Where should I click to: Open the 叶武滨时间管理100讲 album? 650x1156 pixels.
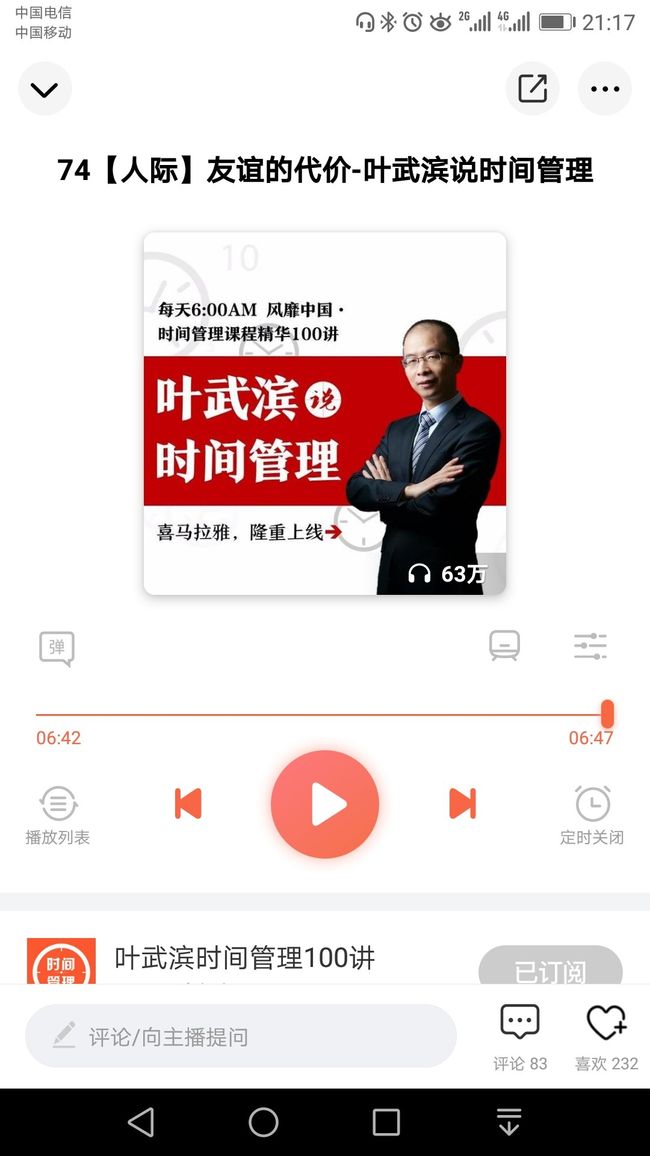tap(245, 958)
